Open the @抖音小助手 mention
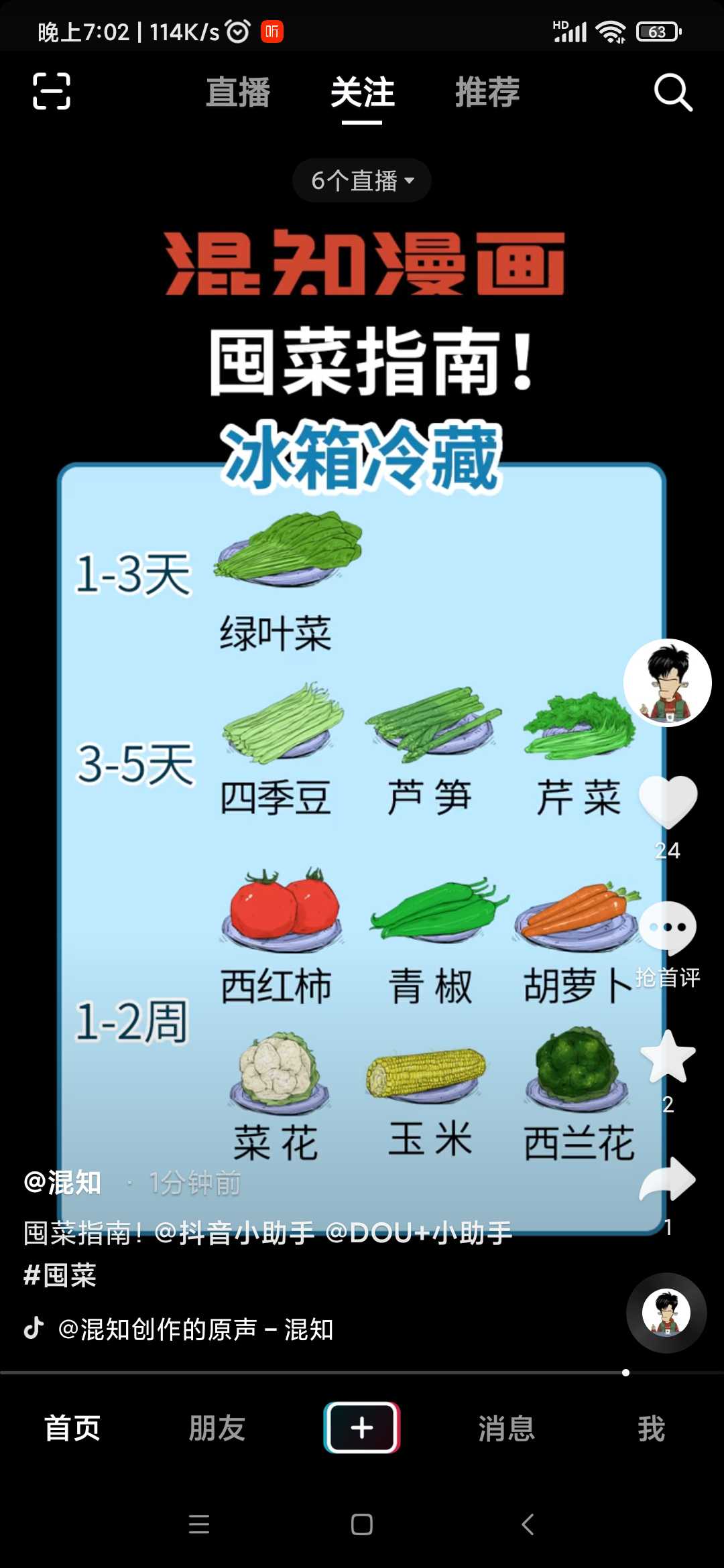This screenshot has height=1568, width=724. pos(234,1232)
